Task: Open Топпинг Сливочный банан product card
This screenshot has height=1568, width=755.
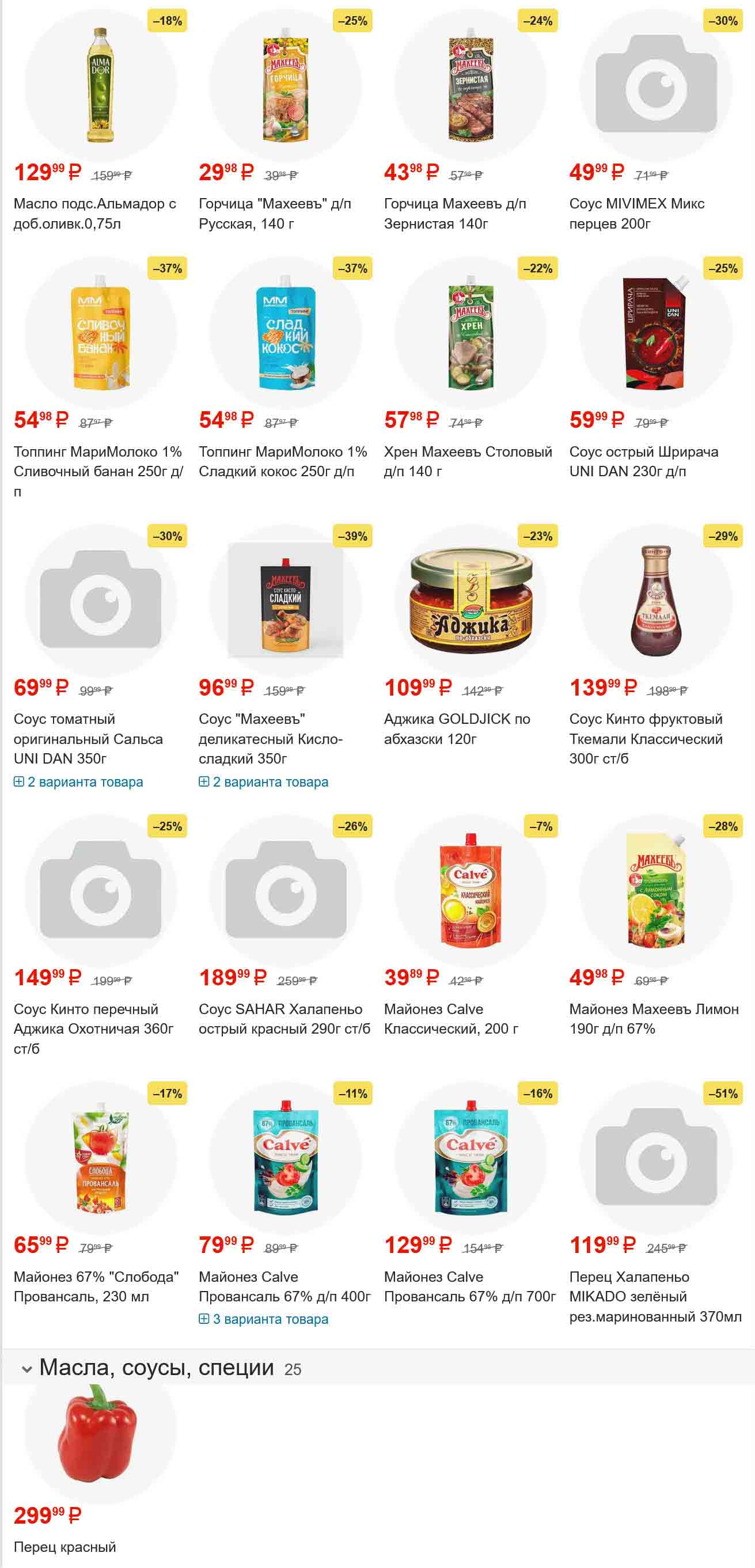Action: [x=97, y=461]
